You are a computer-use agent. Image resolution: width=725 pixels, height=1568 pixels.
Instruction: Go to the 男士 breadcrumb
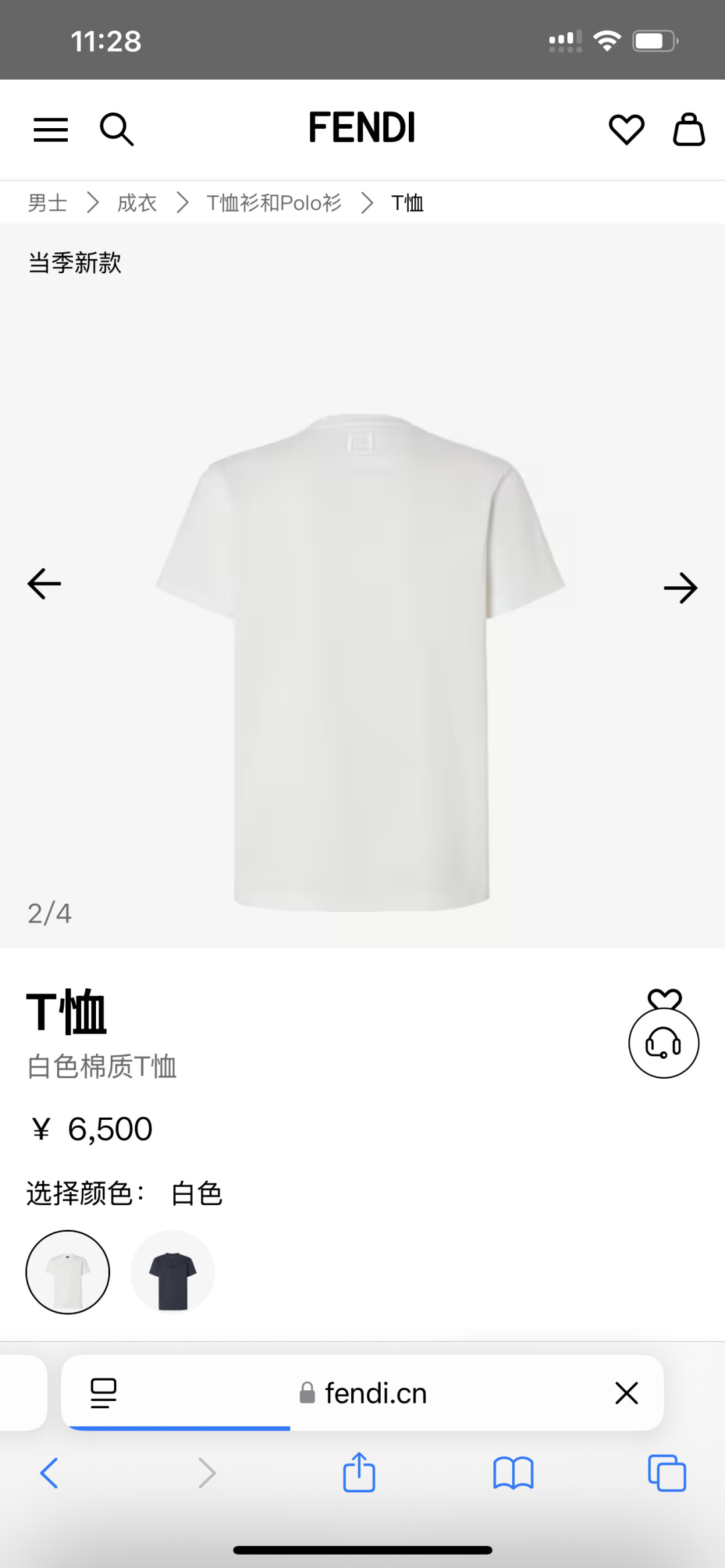48,203
